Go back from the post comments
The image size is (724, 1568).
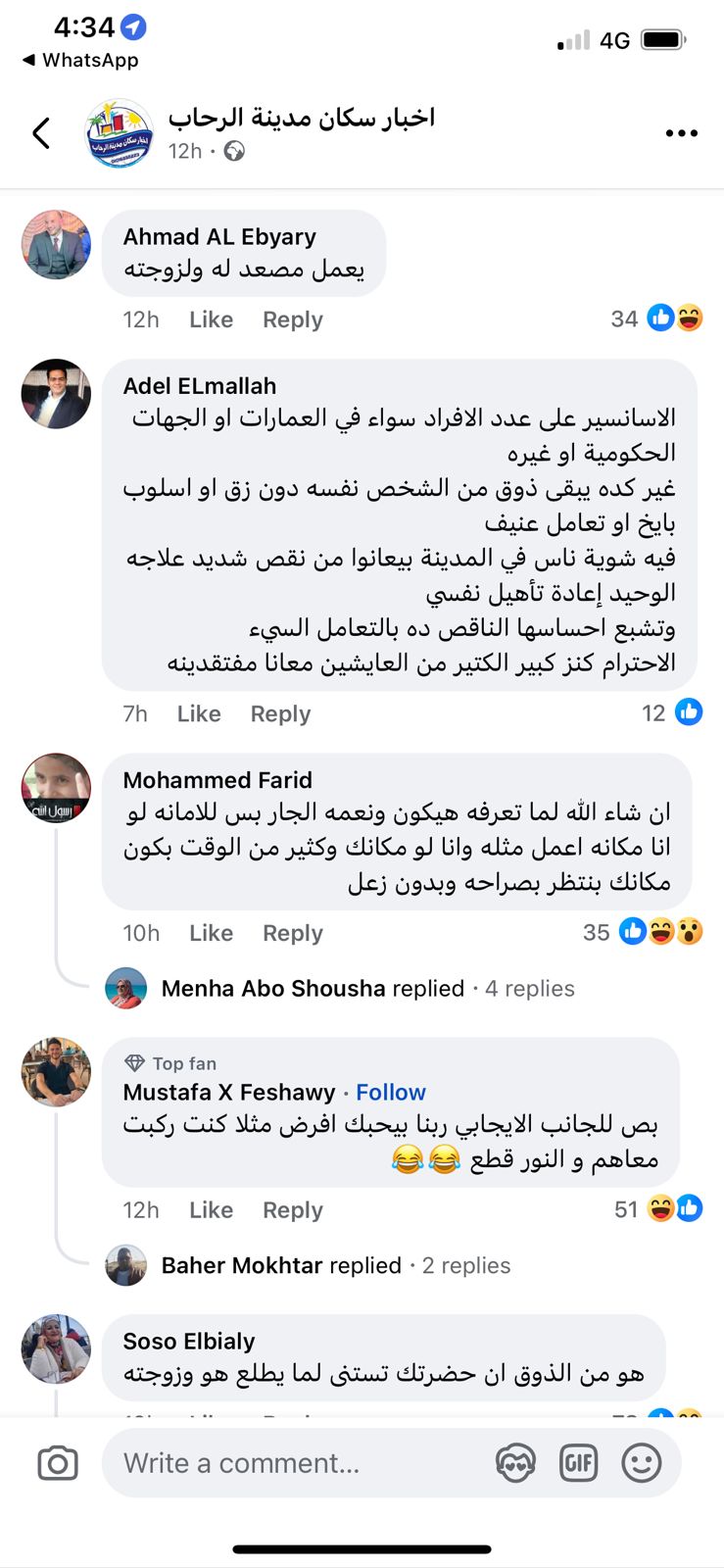click(41, 133)
